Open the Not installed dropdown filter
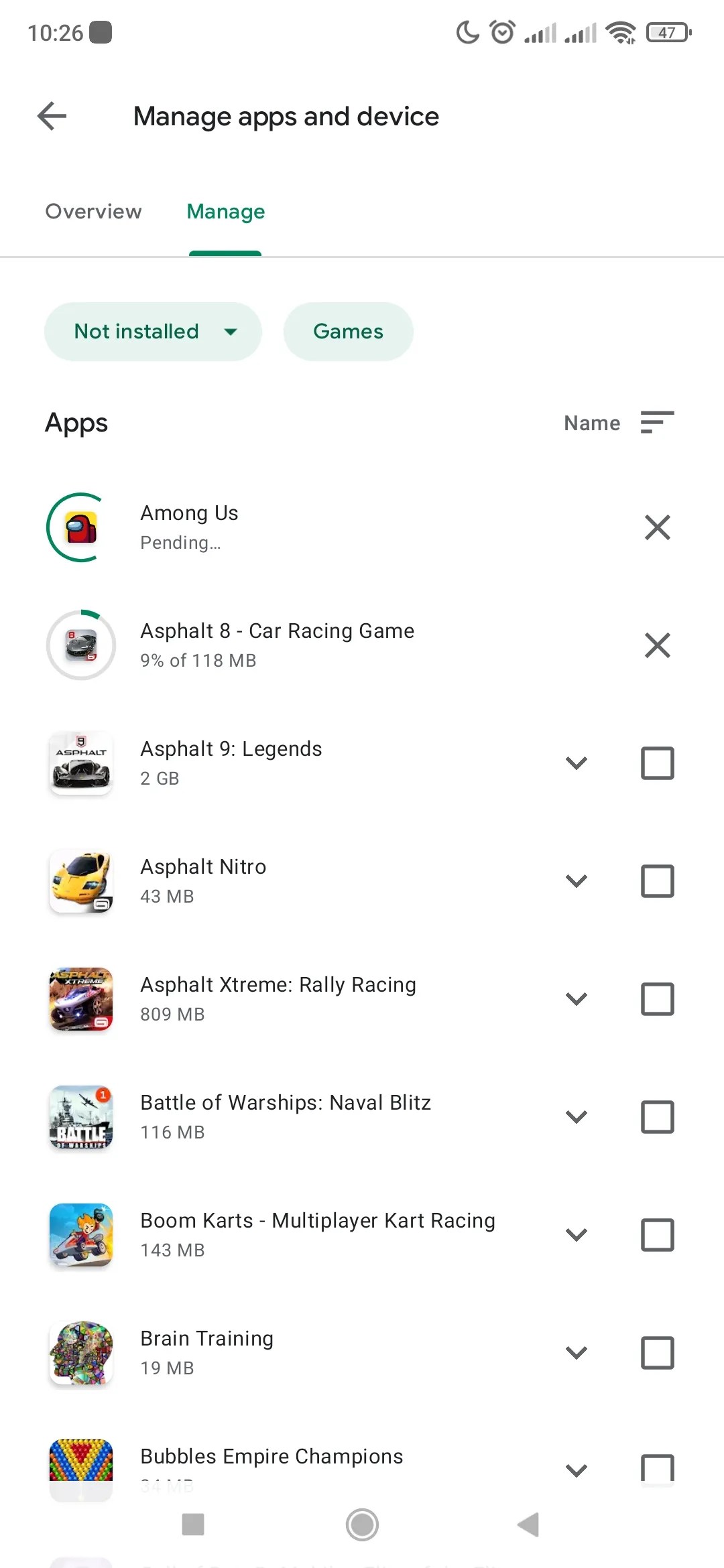Image resolution: width=724 pixels, height=1568 pixels. (x=153, y=332)
